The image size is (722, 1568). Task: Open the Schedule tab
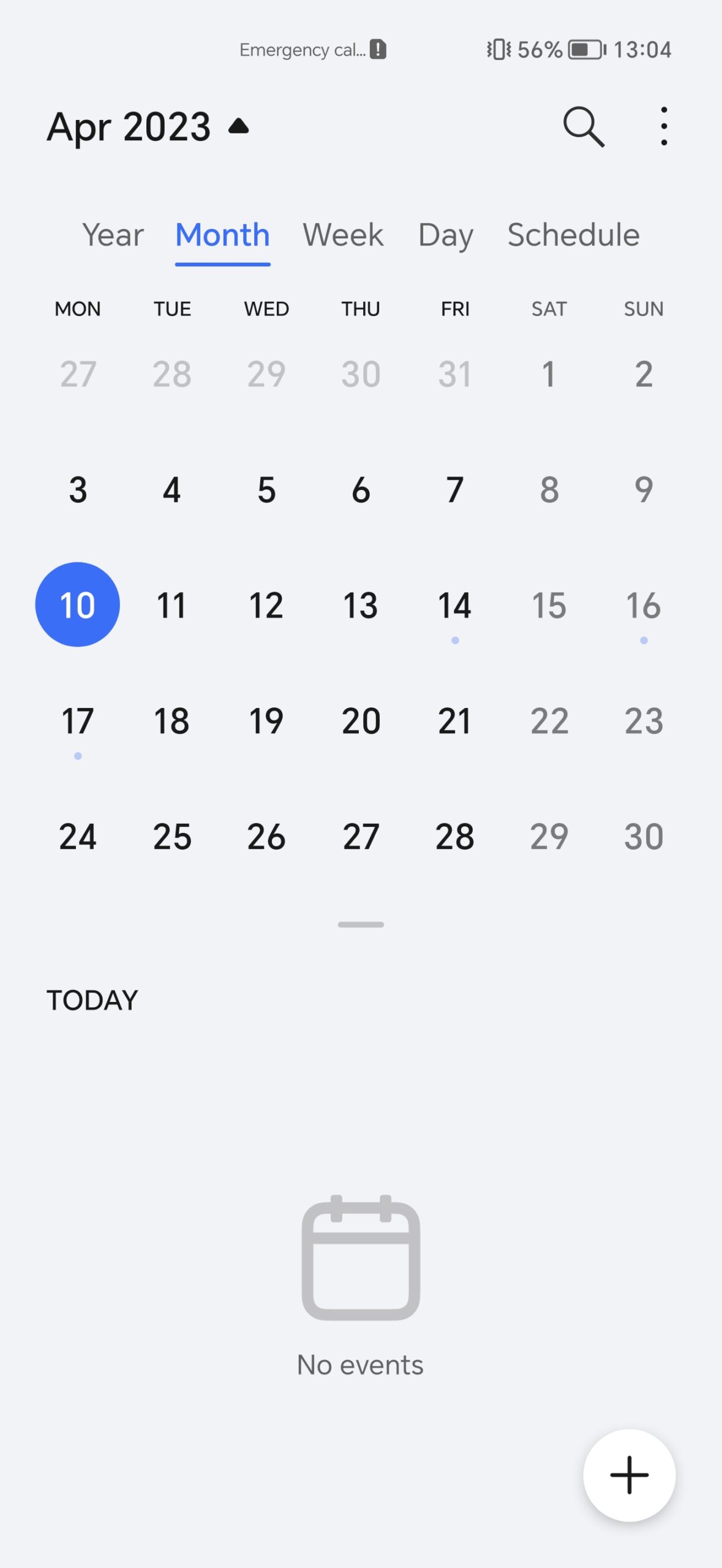pos(574,235)
